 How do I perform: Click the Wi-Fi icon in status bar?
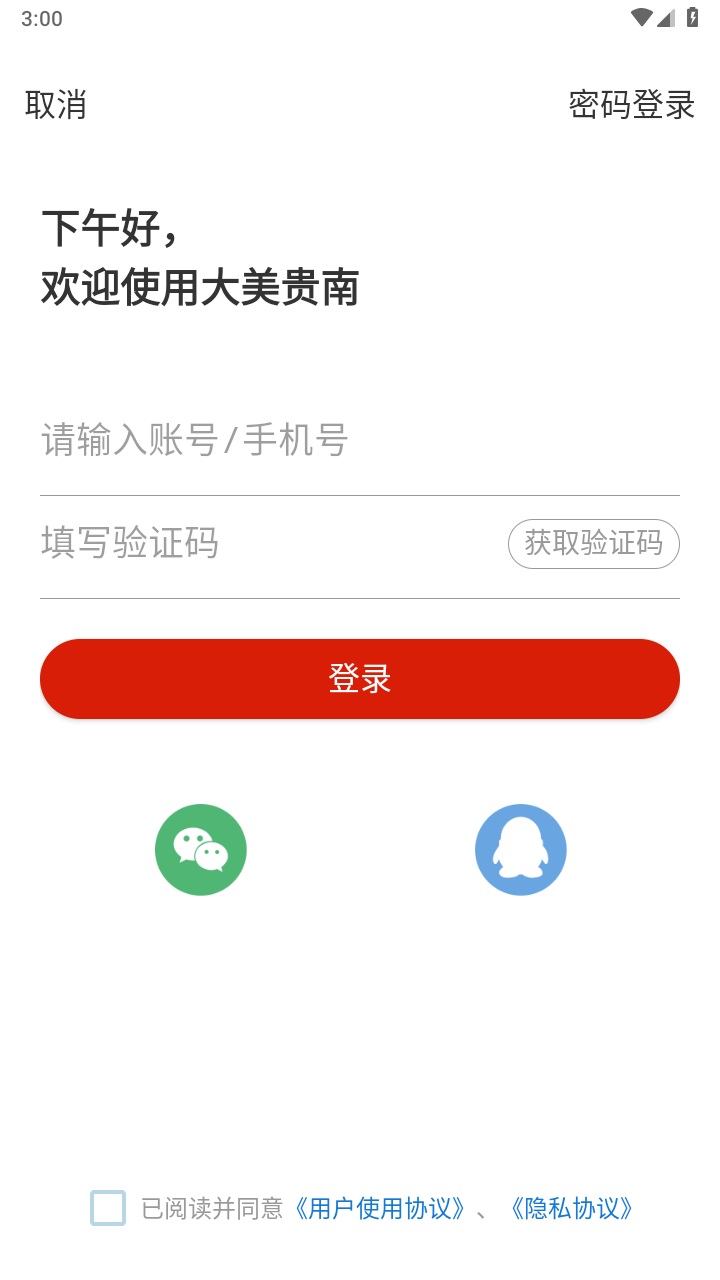coord(641,17)
